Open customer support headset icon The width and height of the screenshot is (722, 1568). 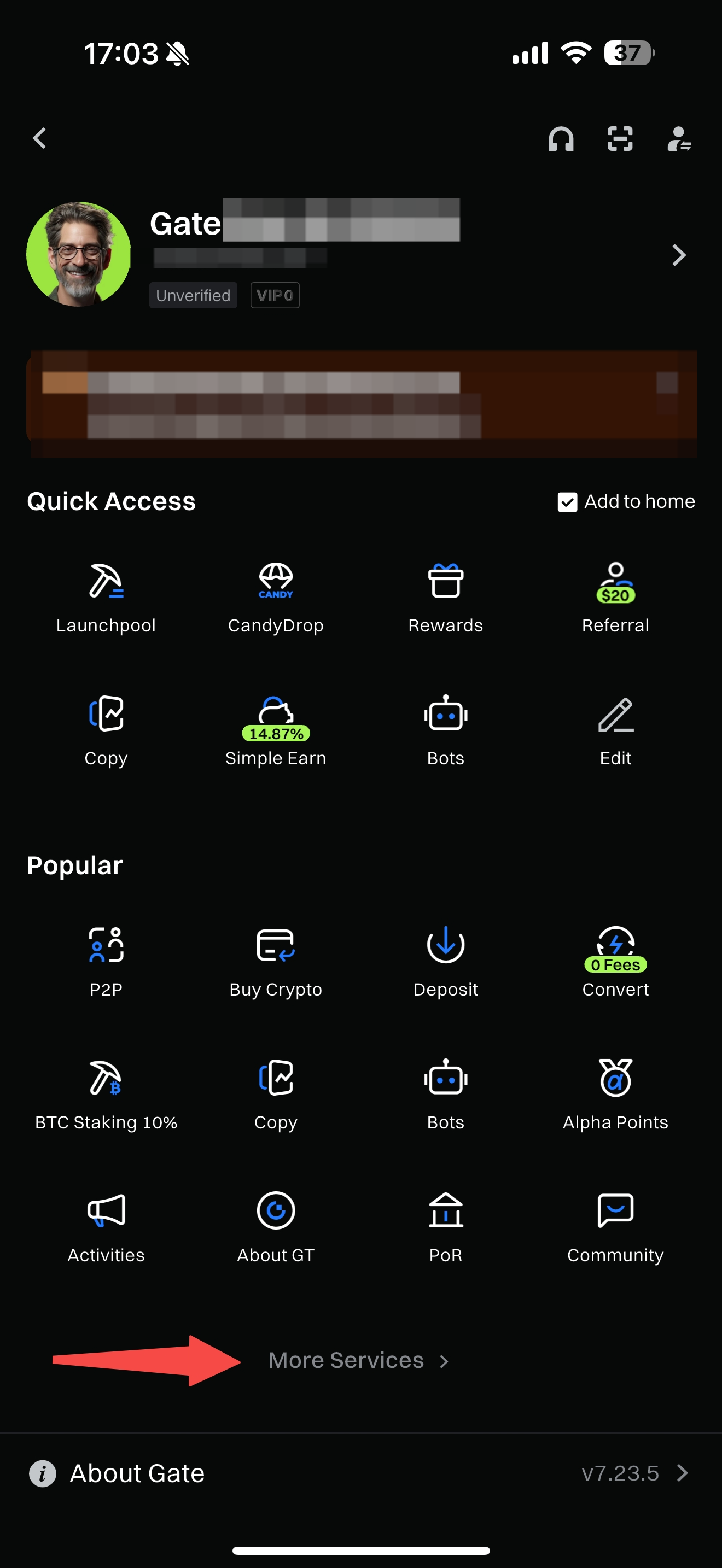(x=561, y=139)
